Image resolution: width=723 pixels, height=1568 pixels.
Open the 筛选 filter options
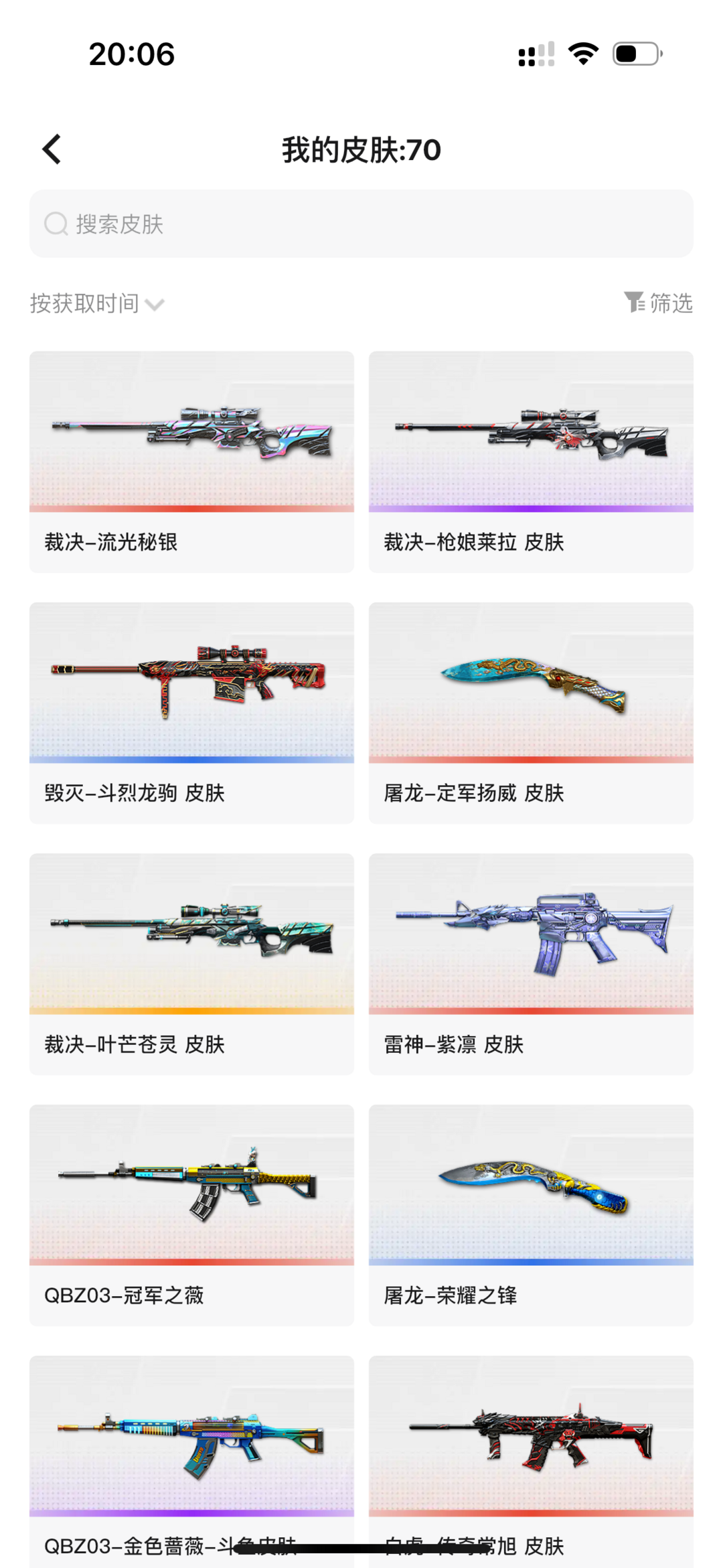click(659, 303)
